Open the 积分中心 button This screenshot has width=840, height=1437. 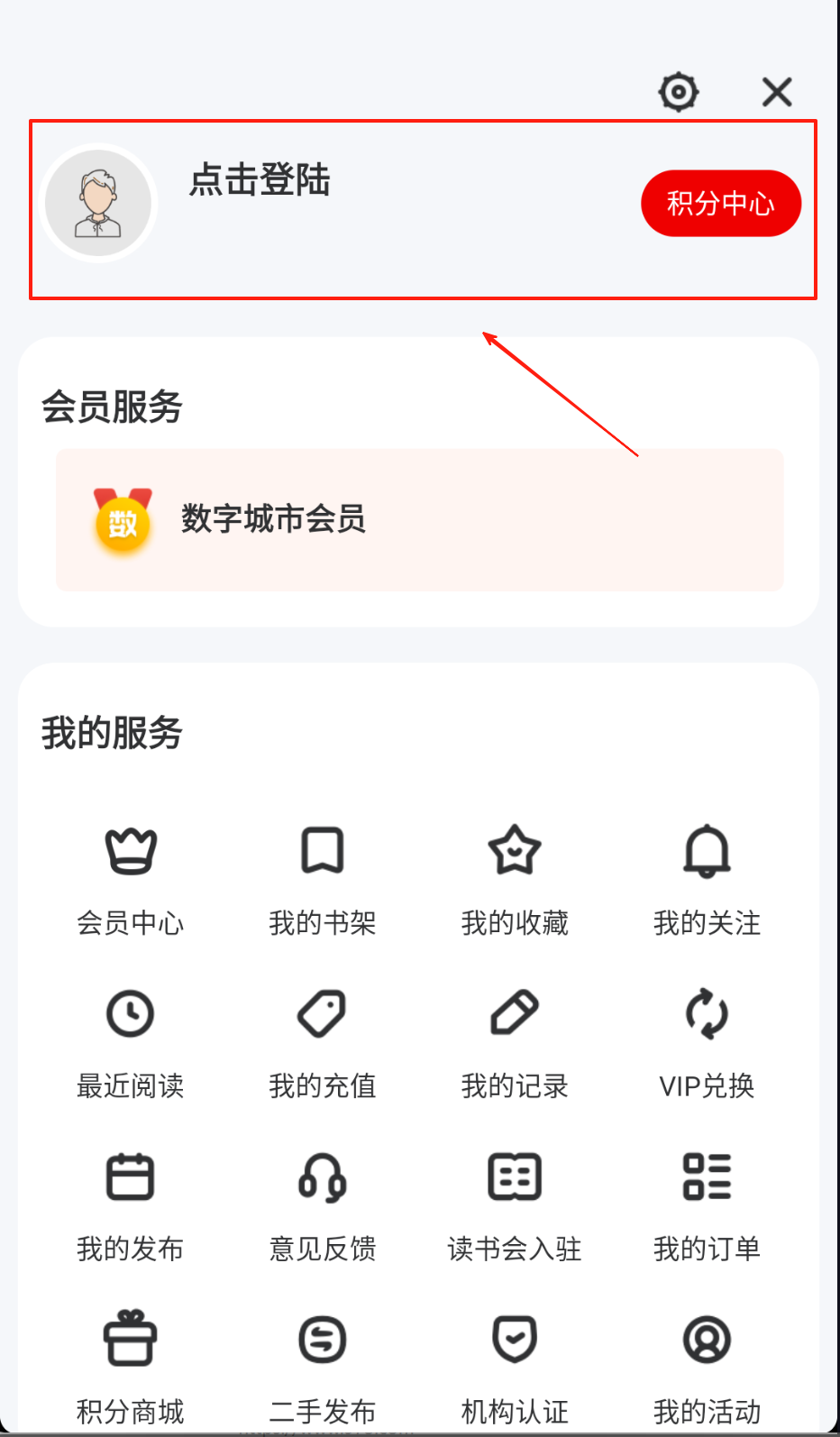[720, 204]
